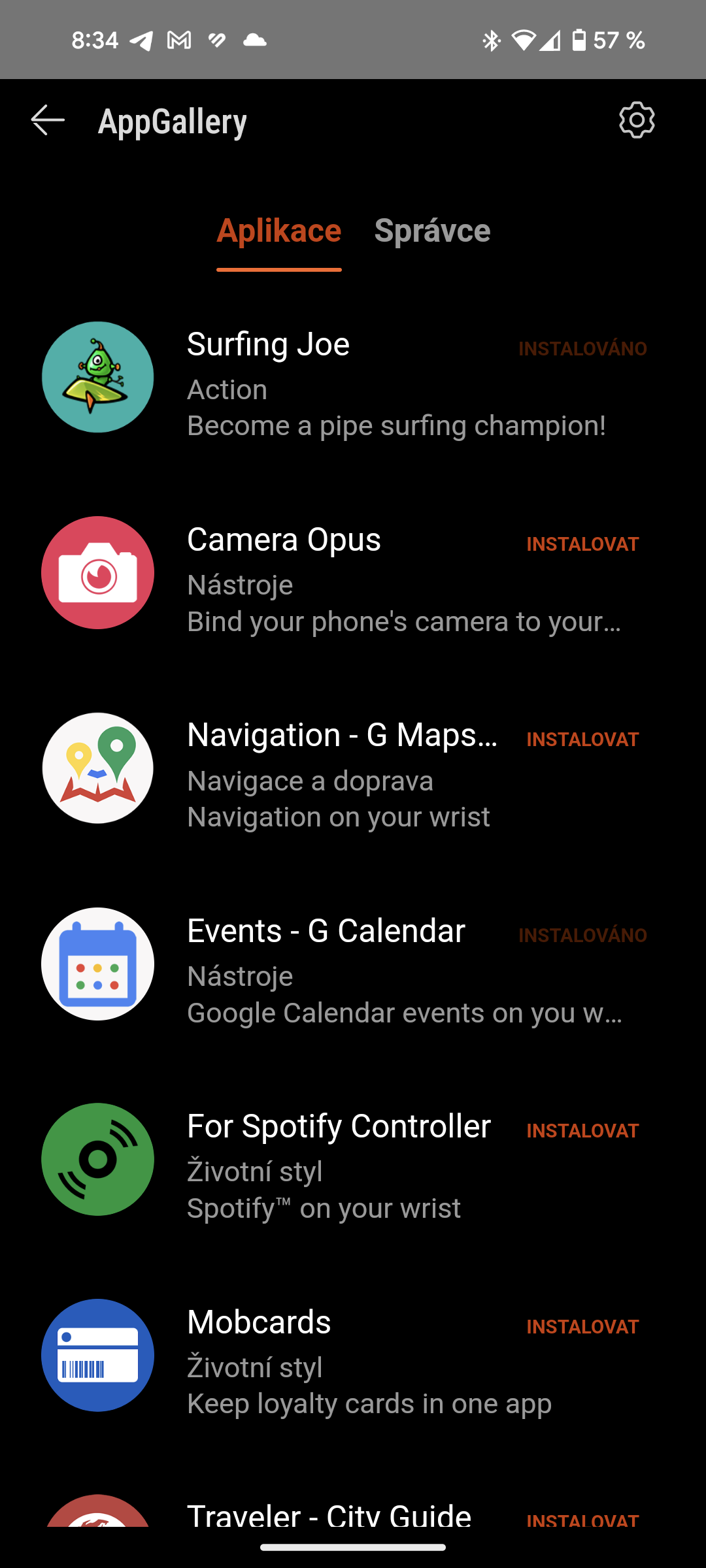Image resolution: width=706 pixels, height=1568 pixels.
Task: Tap INSTALOVAT next to For Spotify Controller
Action: [x=582, y=1130]
